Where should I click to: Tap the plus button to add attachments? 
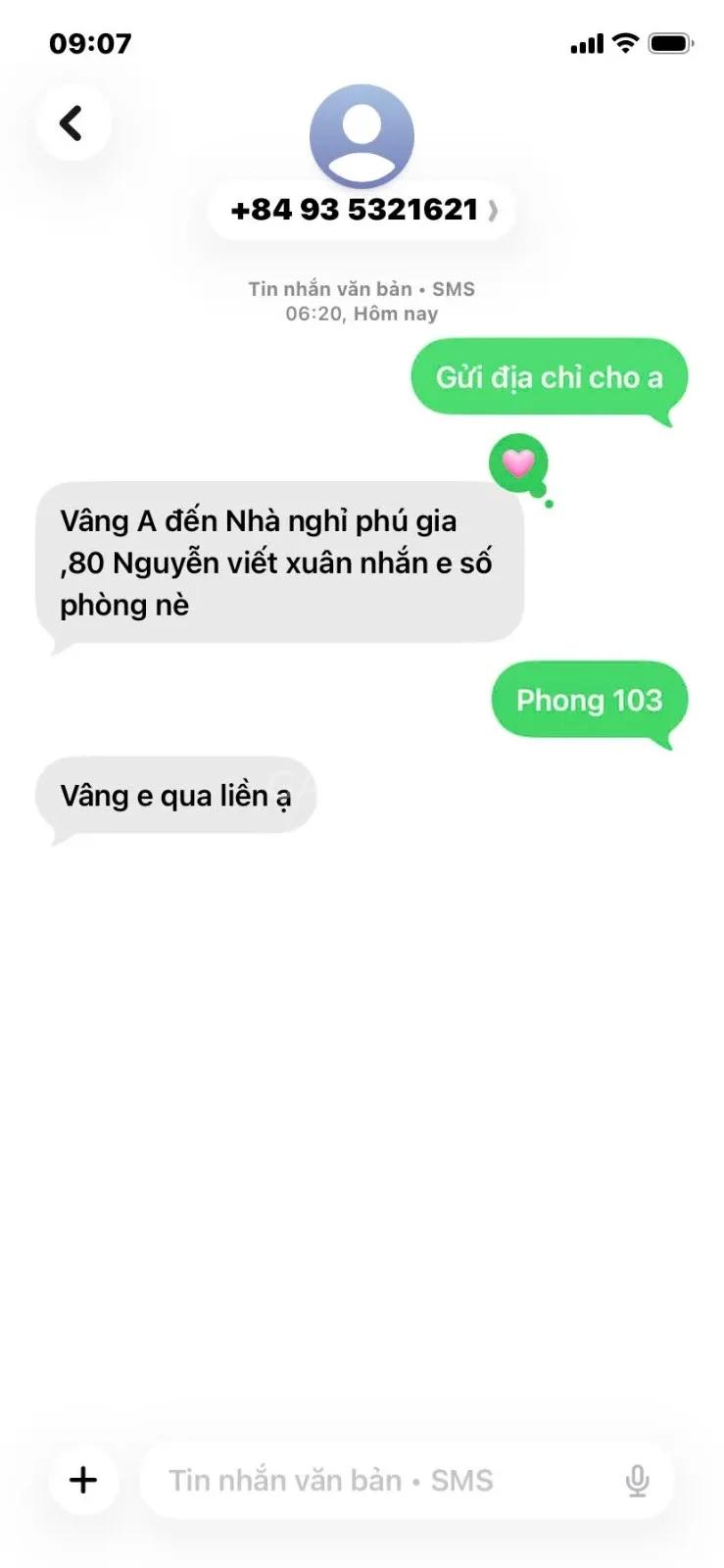click(83, 1480)
